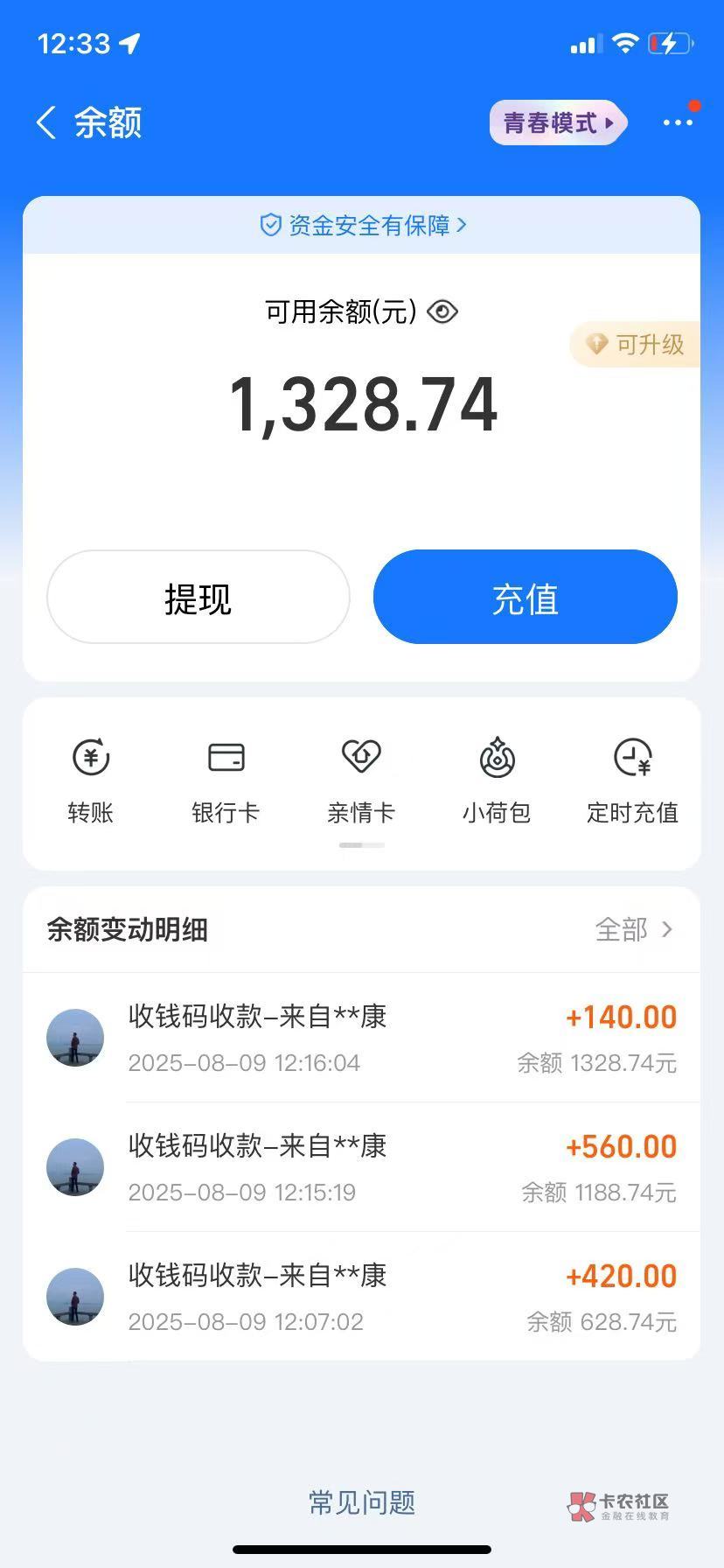Top up balance with 充值

tap(525, 598)
